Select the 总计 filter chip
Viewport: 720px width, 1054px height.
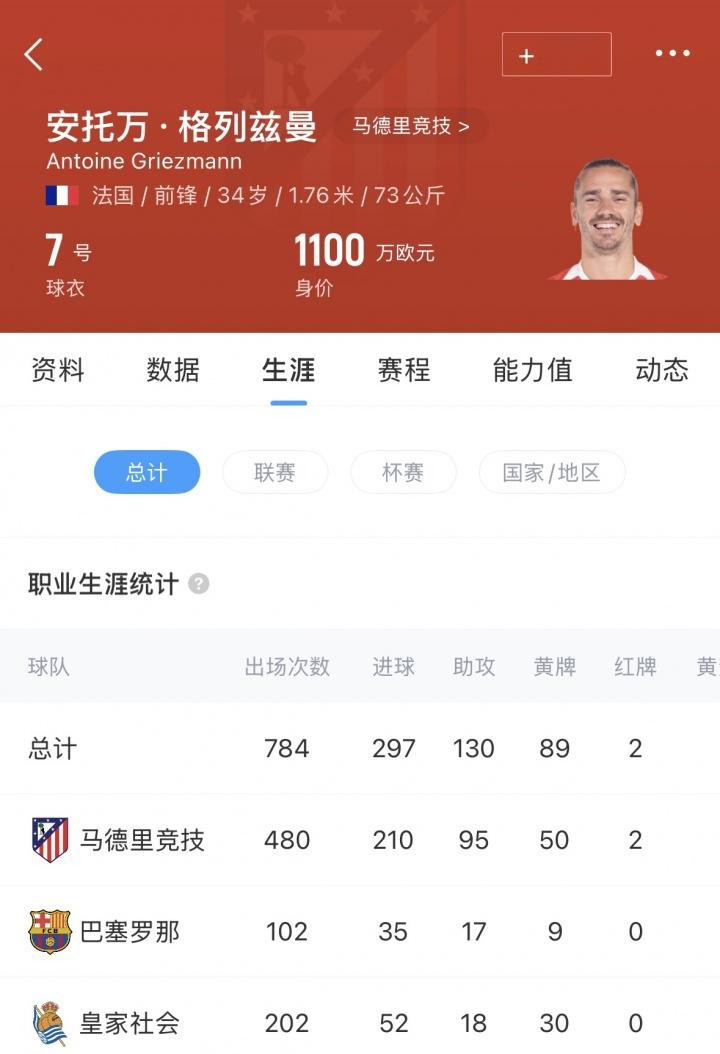(x=147, y=472)
